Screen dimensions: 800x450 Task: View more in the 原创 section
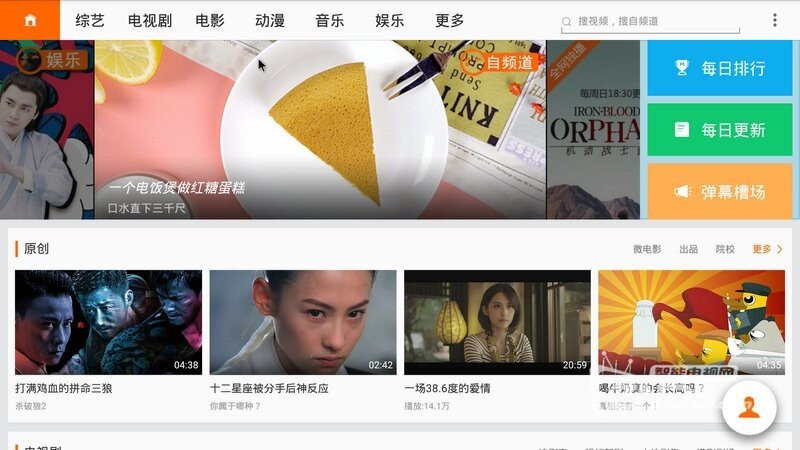click(767, 249)
